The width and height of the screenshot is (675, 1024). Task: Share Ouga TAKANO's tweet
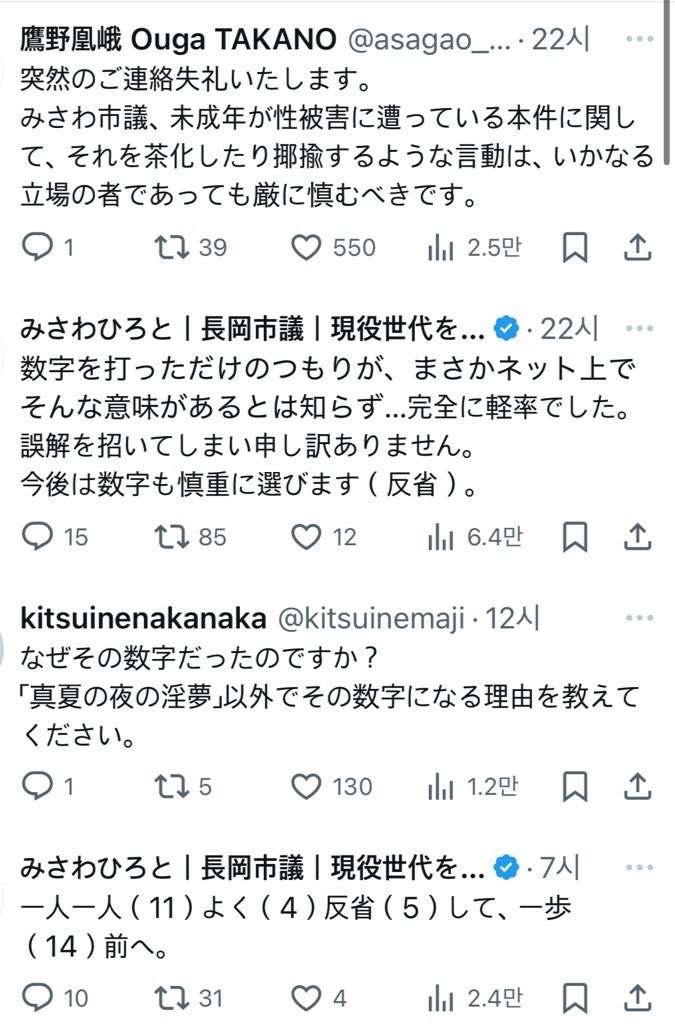638,248
